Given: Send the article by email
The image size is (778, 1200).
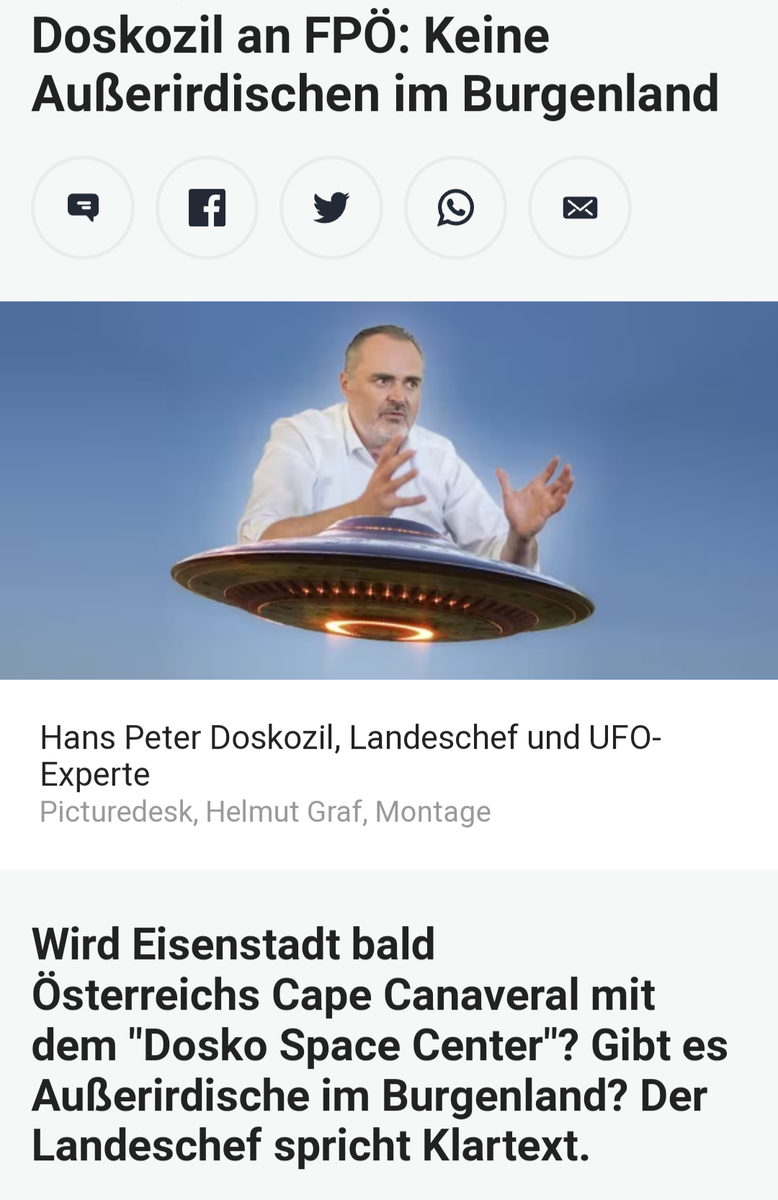Looking at the screenshot, I should (580, 208).
